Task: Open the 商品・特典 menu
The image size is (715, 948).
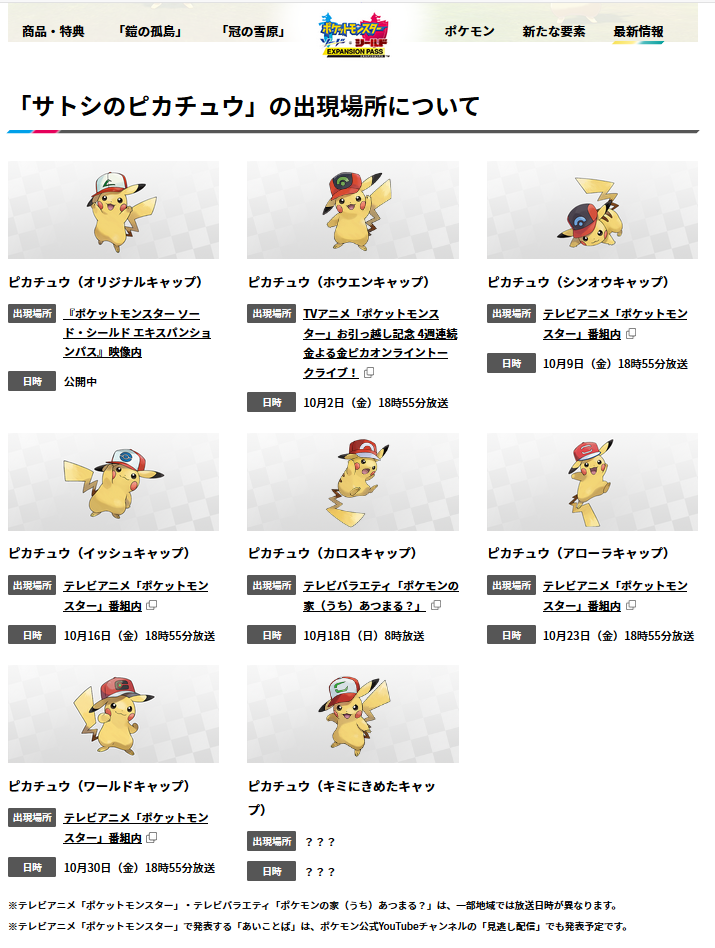Action: (x=53, y=31)
